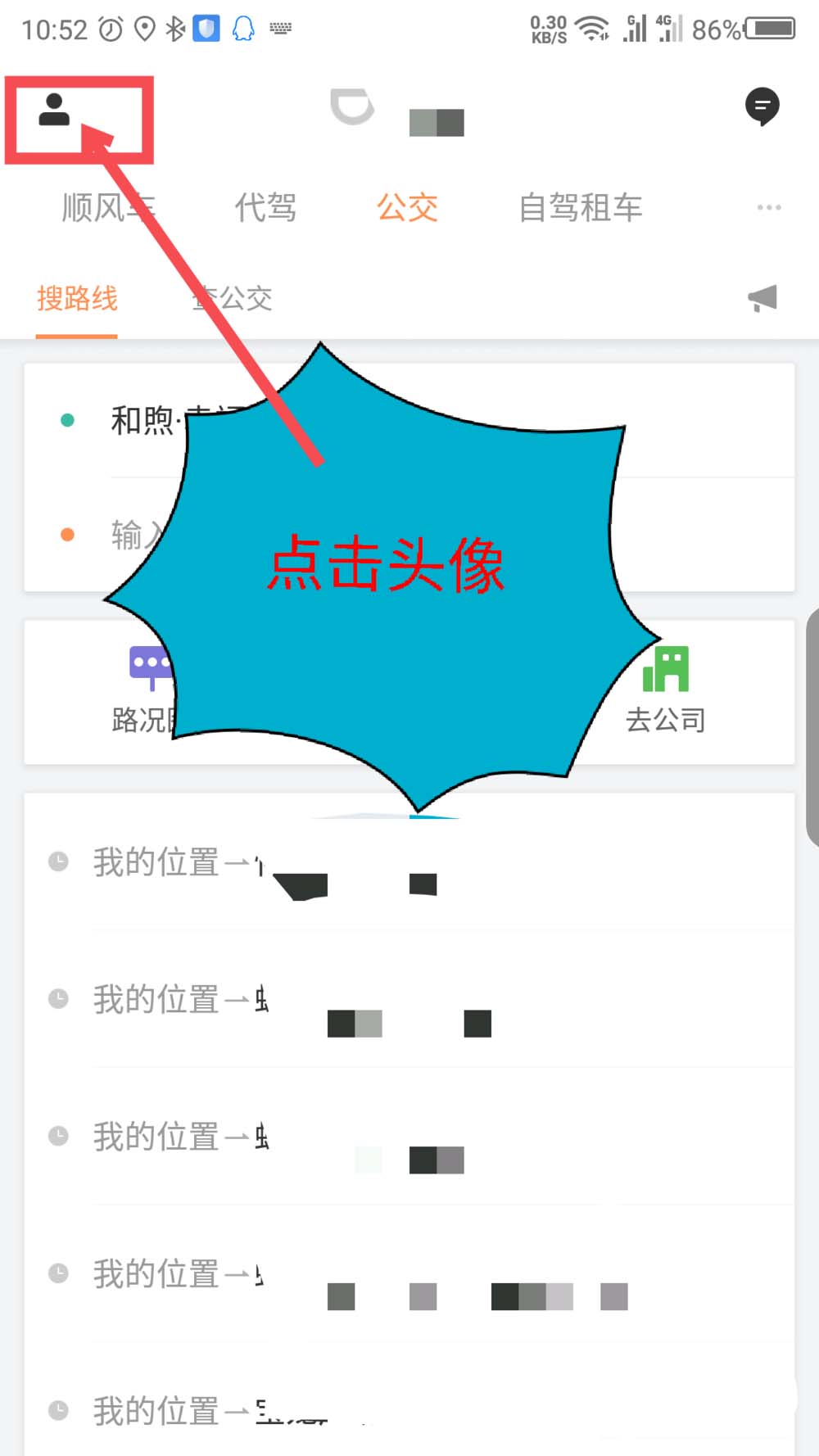Switch to the 查公交 tab

pyautogui.click(x=232, y=299)
